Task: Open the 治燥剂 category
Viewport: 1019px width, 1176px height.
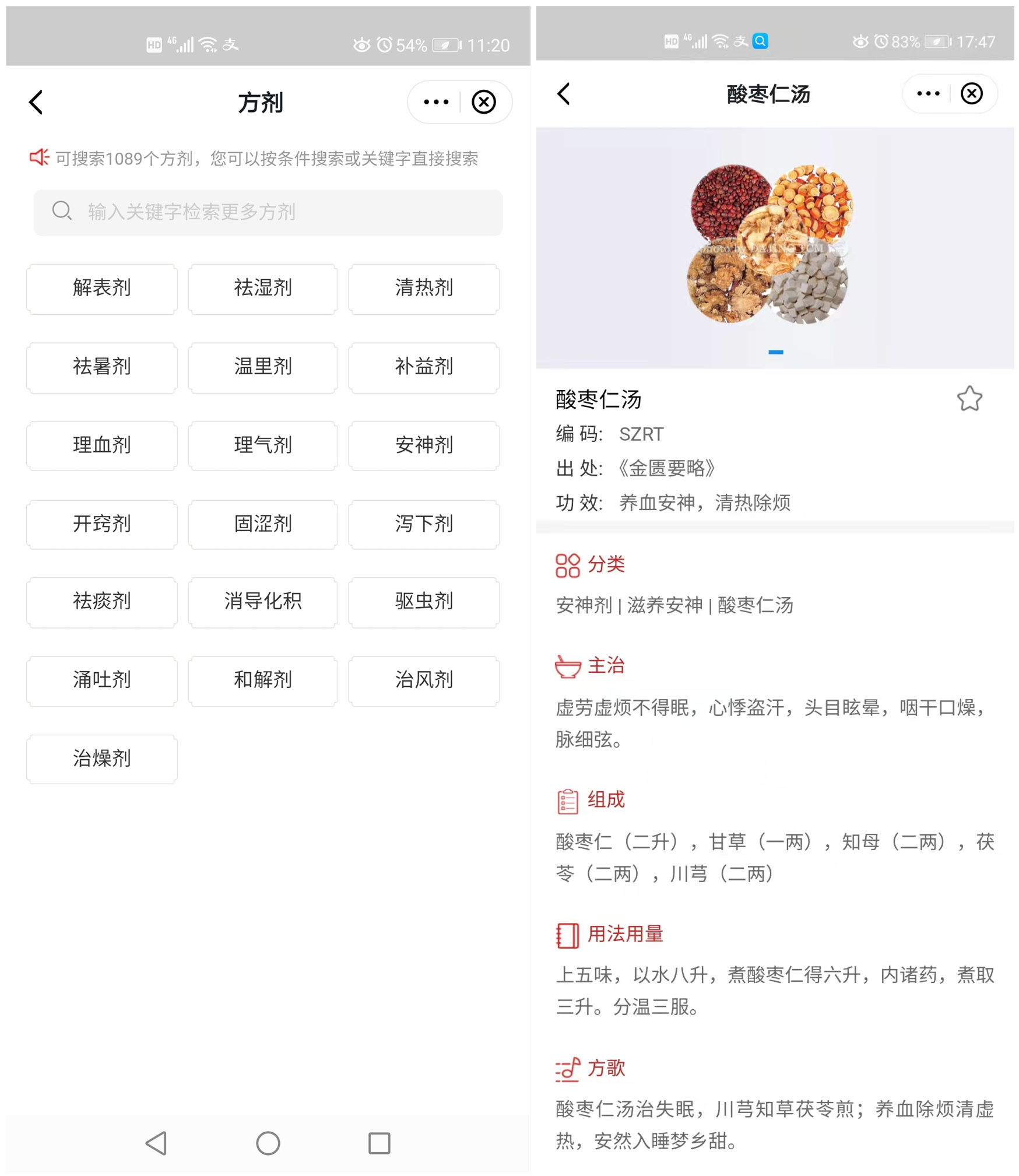Action: point(101,759)
